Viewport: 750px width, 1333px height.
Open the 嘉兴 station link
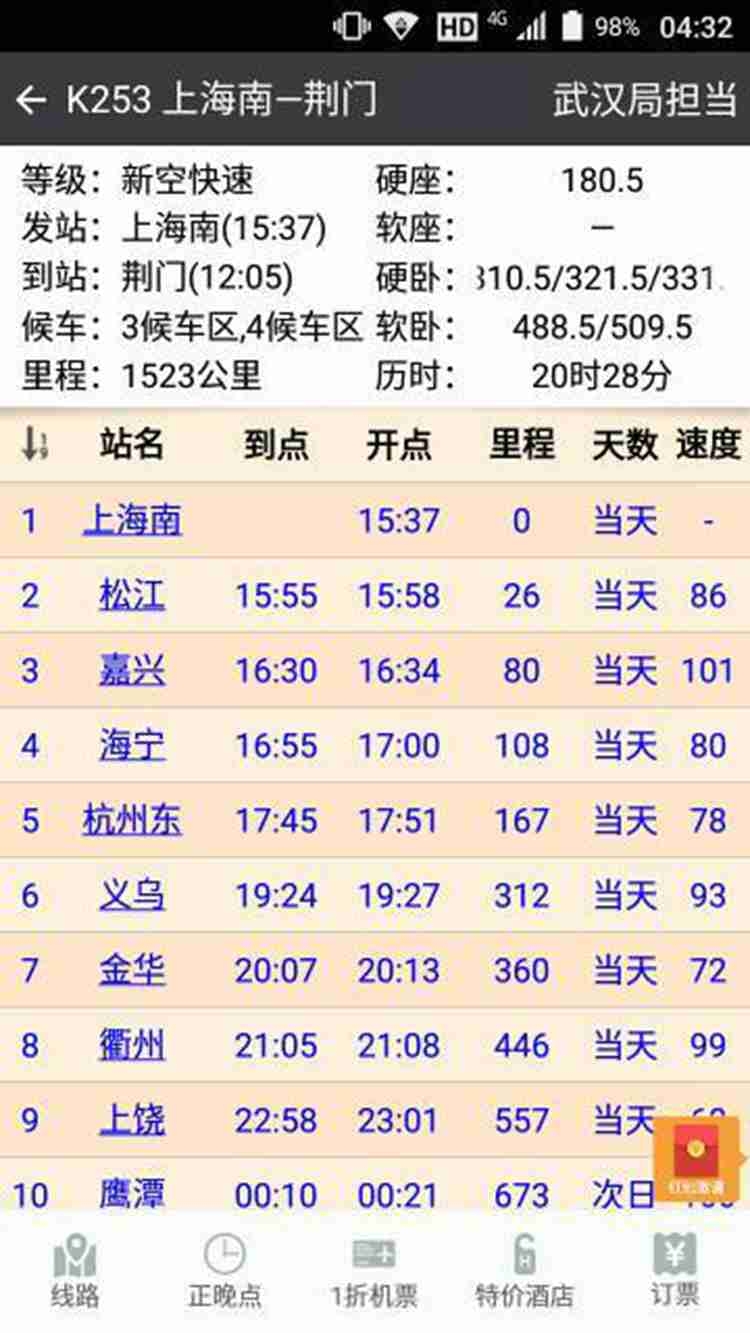click(x=132, y=670)
